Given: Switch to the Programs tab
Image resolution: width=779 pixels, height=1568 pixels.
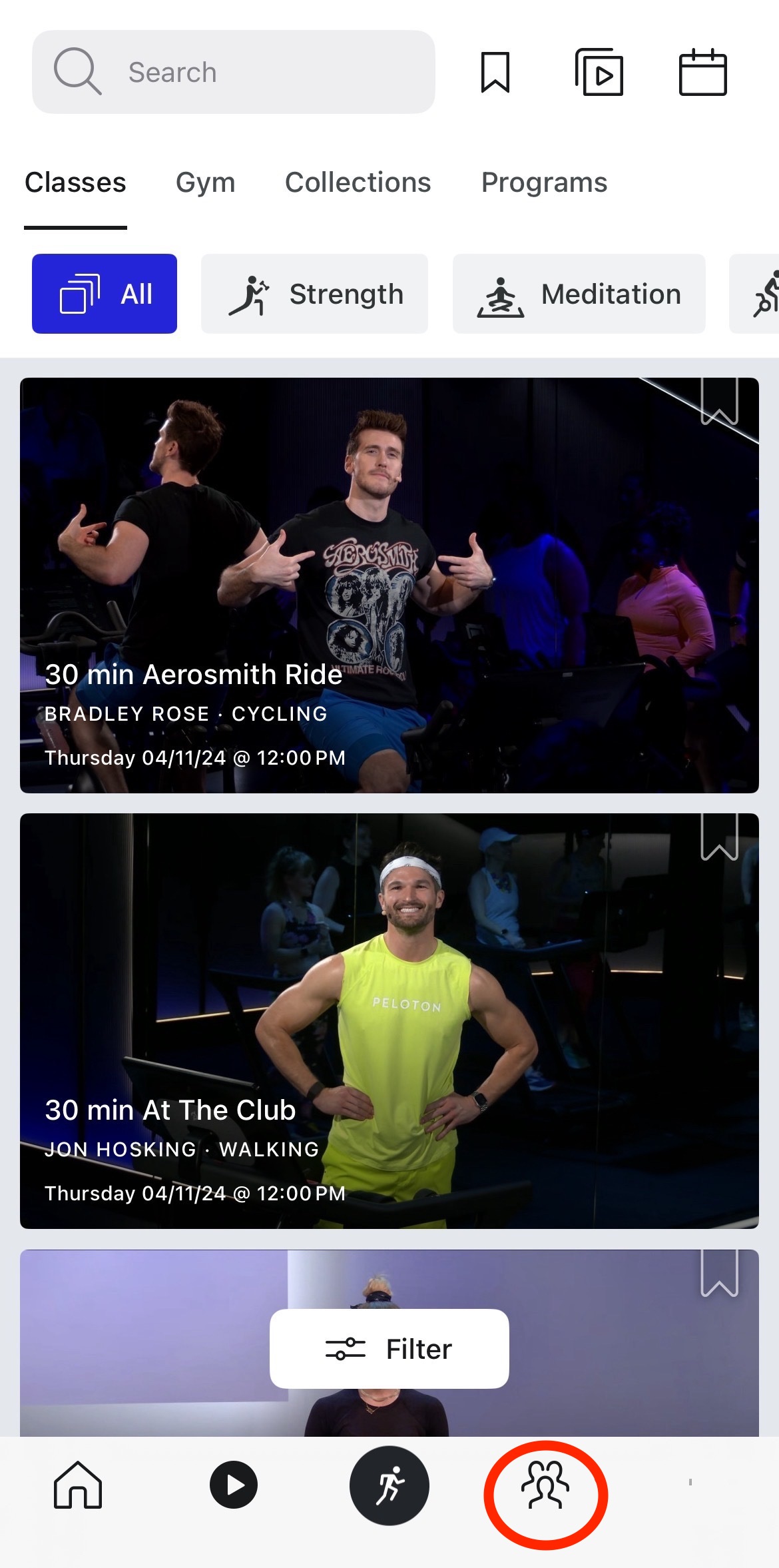Looking at the screenshot, I should point(544,183).
